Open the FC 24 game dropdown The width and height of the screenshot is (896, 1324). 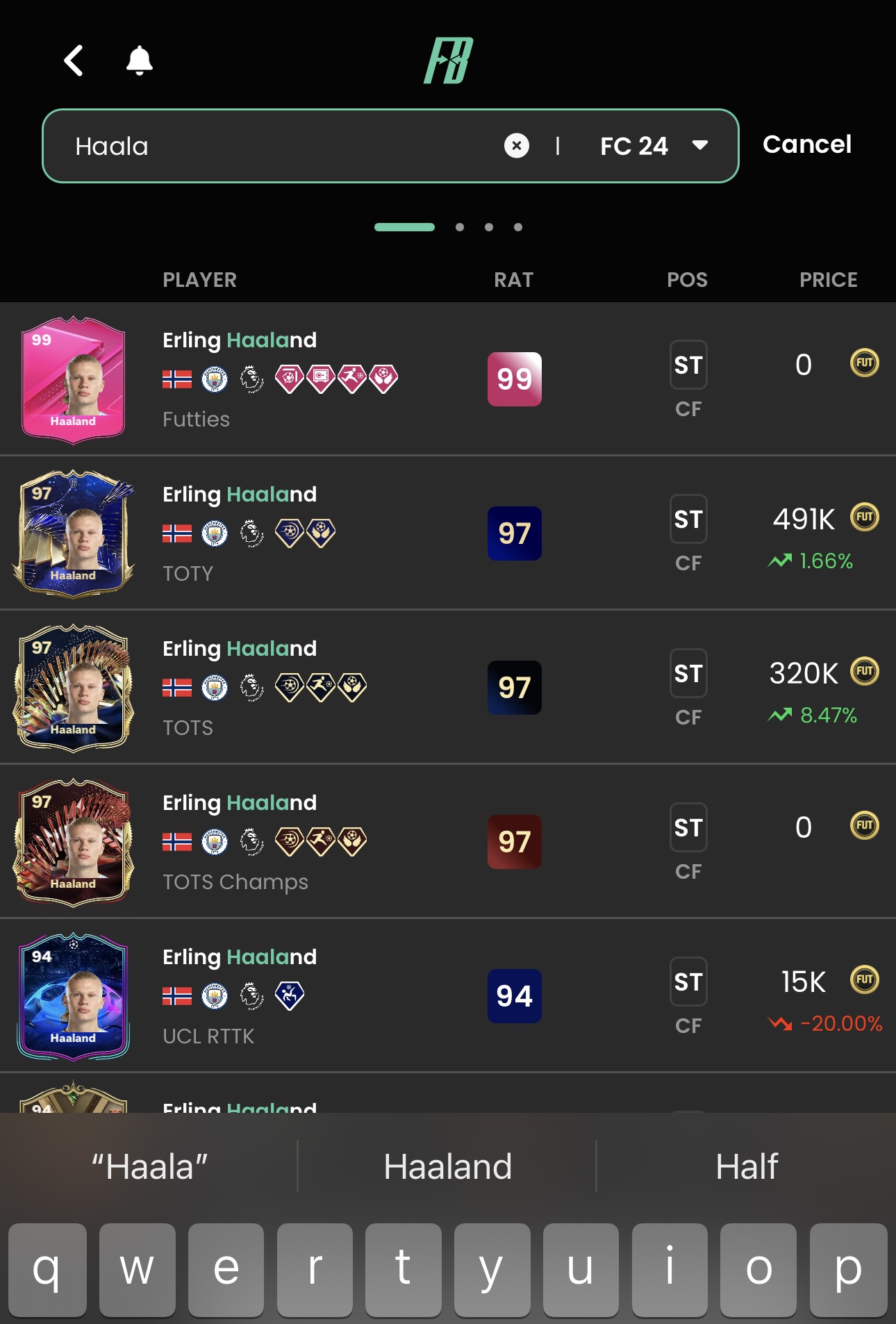[653, 146]
